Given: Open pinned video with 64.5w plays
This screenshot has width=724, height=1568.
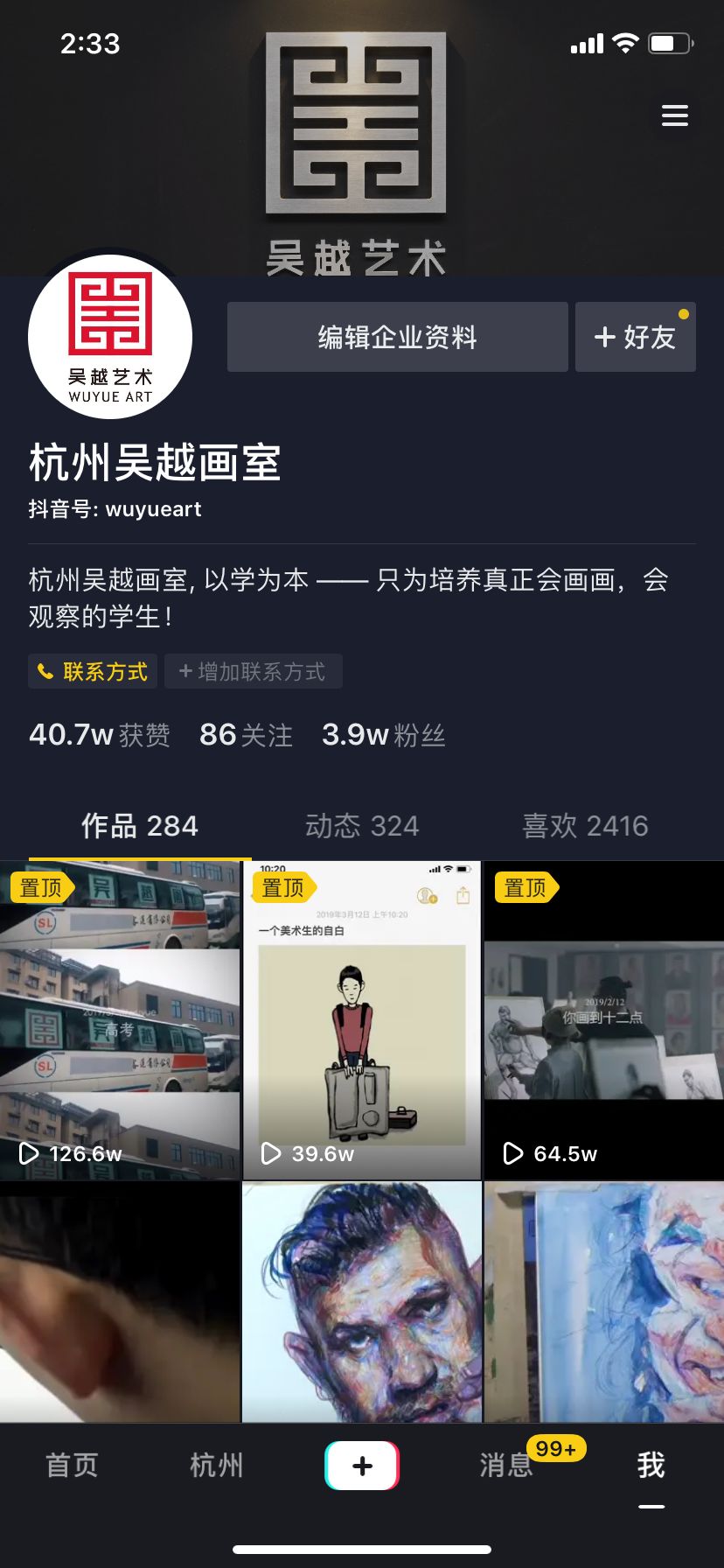Looking at the screenshot, I should click(603, 1020).
